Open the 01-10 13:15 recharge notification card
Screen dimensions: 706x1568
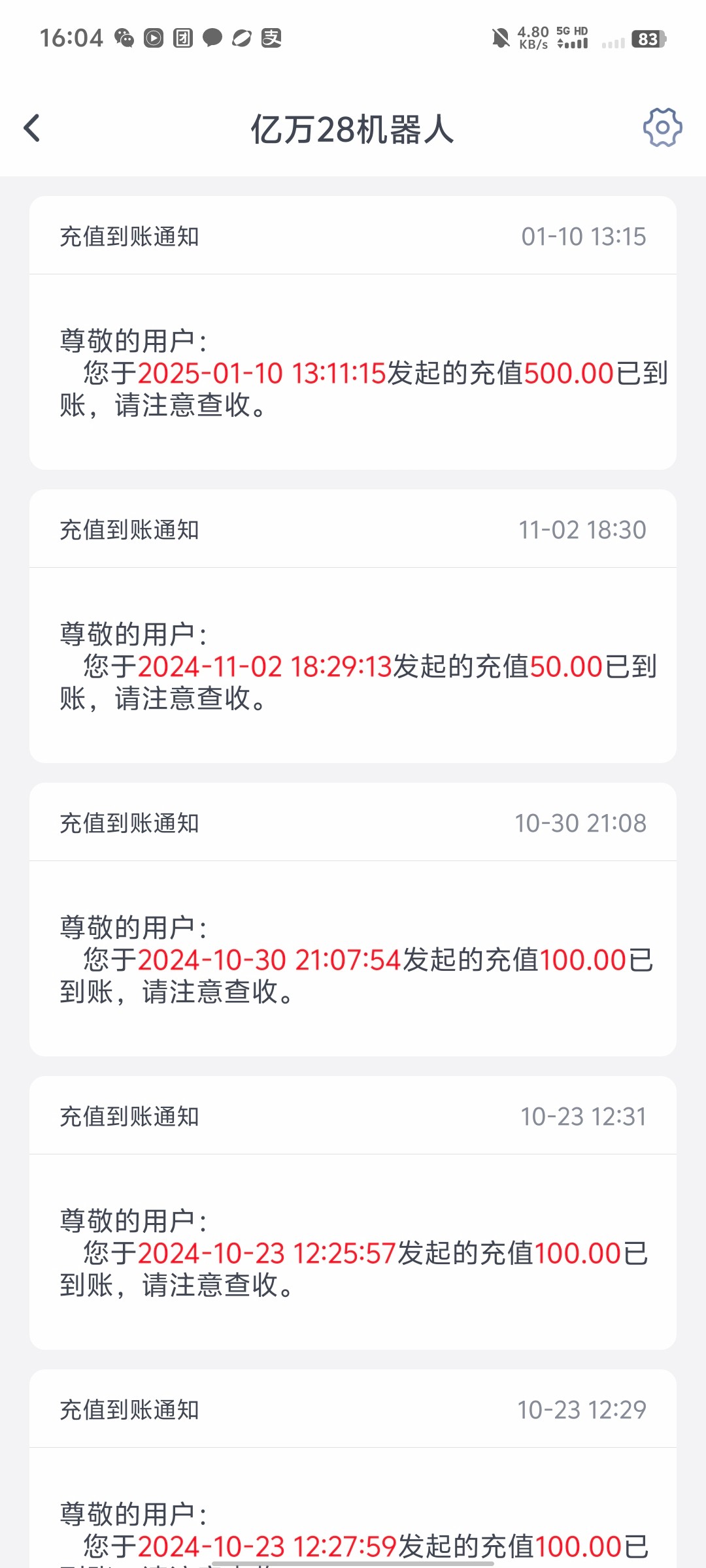353,333
